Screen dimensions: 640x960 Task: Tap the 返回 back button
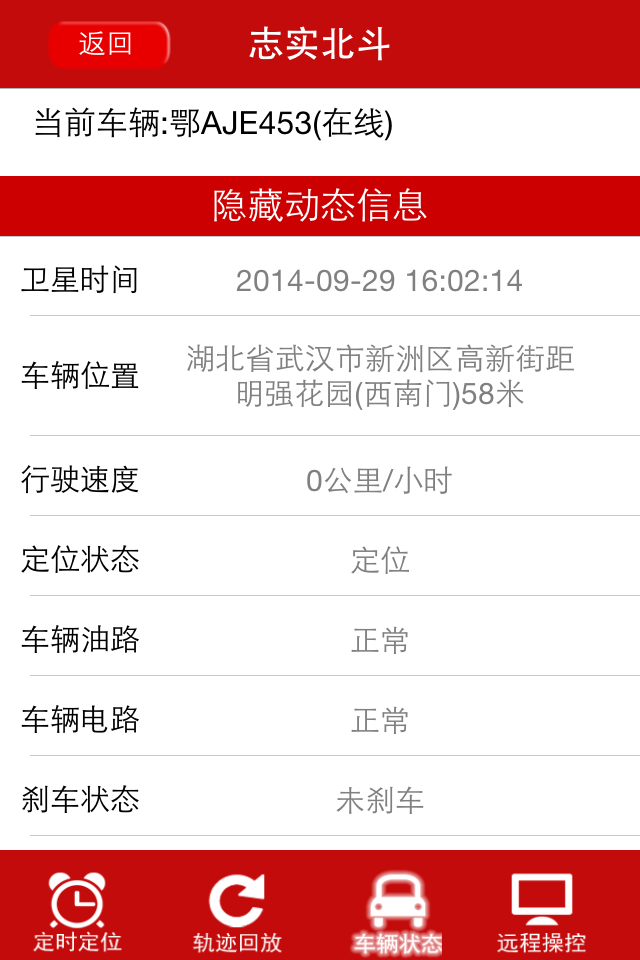[108, 45]
